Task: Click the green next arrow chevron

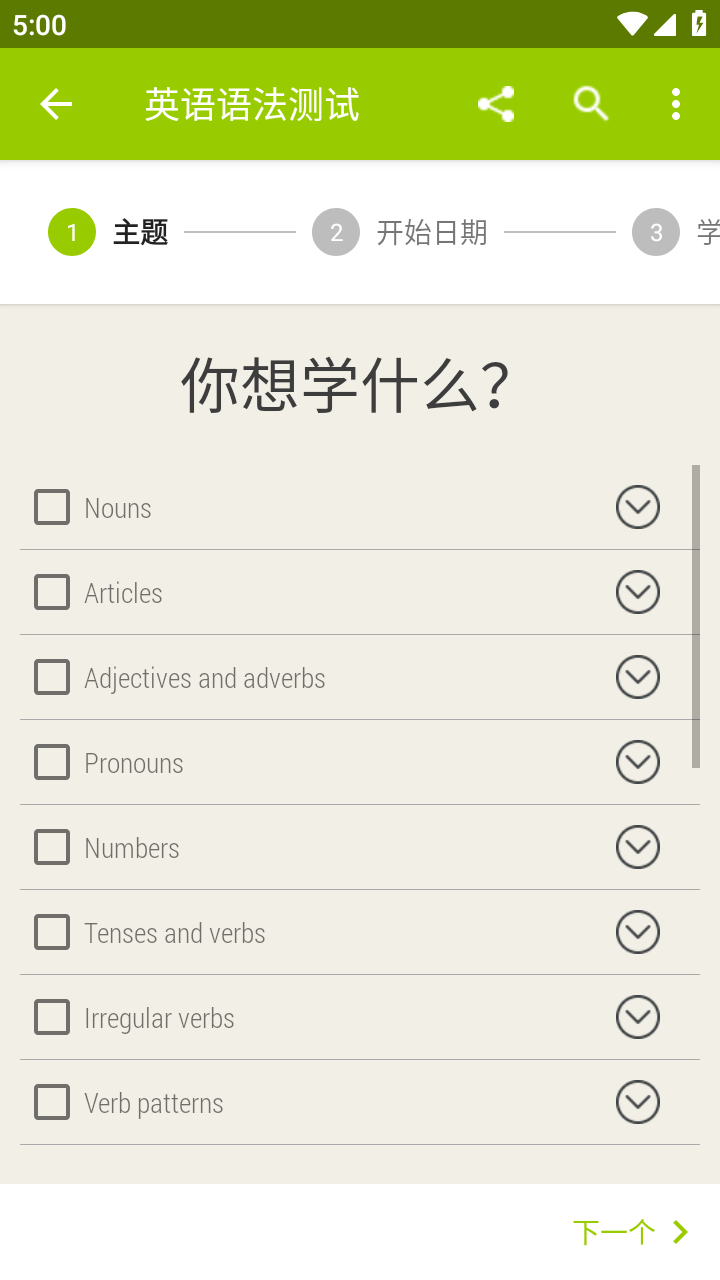Action: coord(681,1232)
